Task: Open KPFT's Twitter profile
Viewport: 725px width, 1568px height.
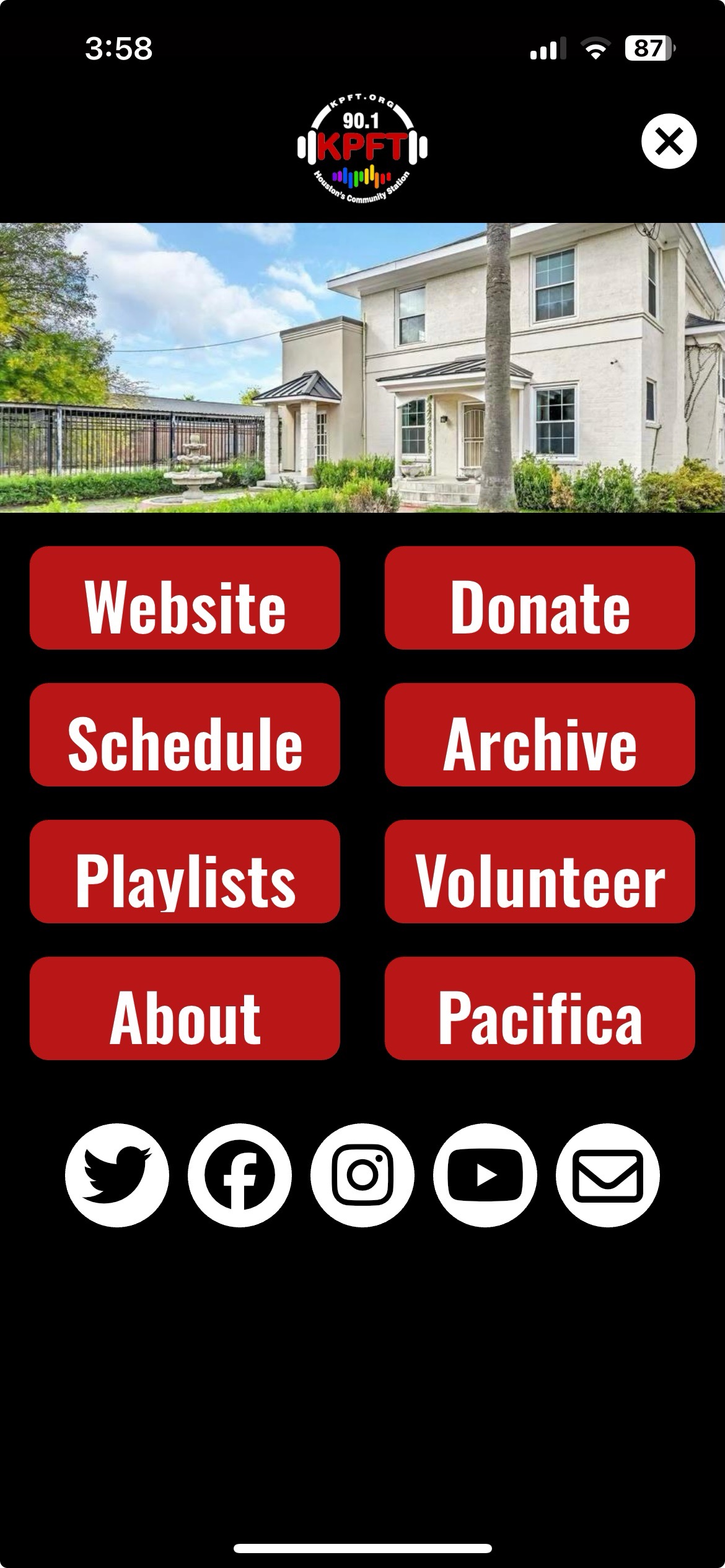Action: click(x=117, y=1175)
